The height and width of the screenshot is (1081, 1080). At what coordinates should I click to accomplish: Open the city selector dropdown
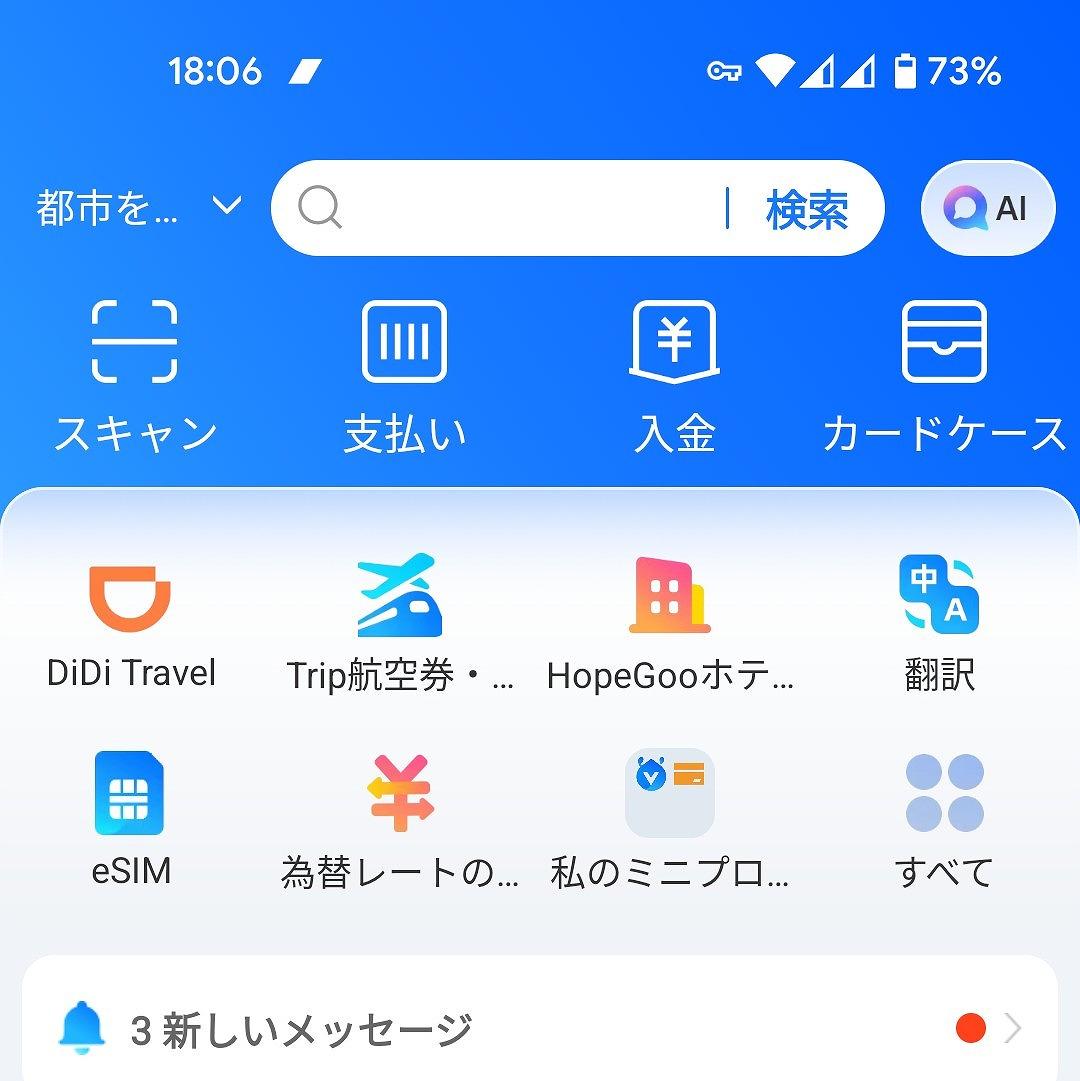click(138, 208)
